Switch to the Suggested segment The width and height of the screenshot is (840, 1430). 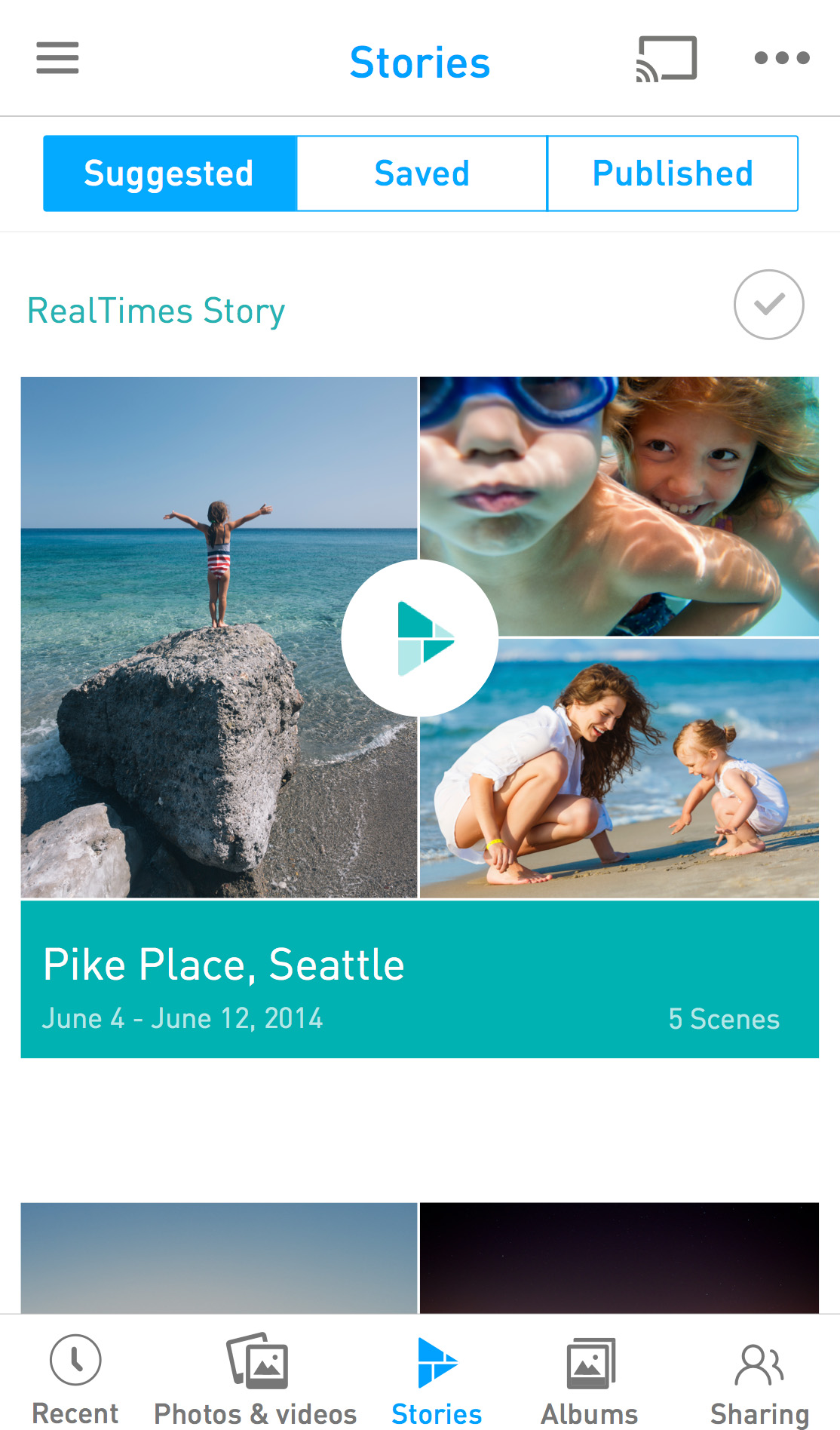click(170, 173)
